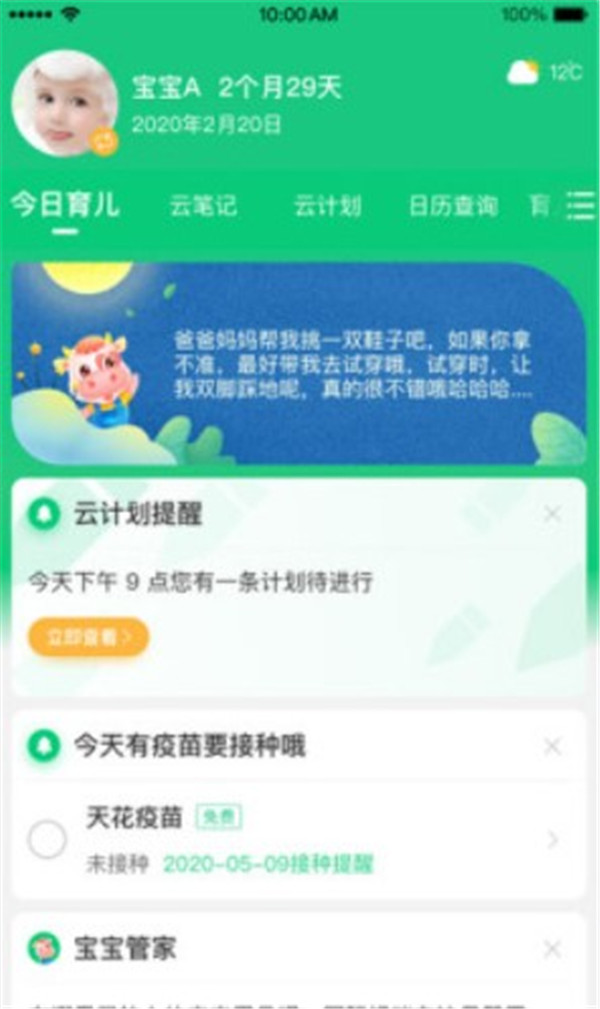The height and width of the screenshot is (1009, 600).
Task: Dismiss the 云计划提醒 card
Action: (552, 515)
